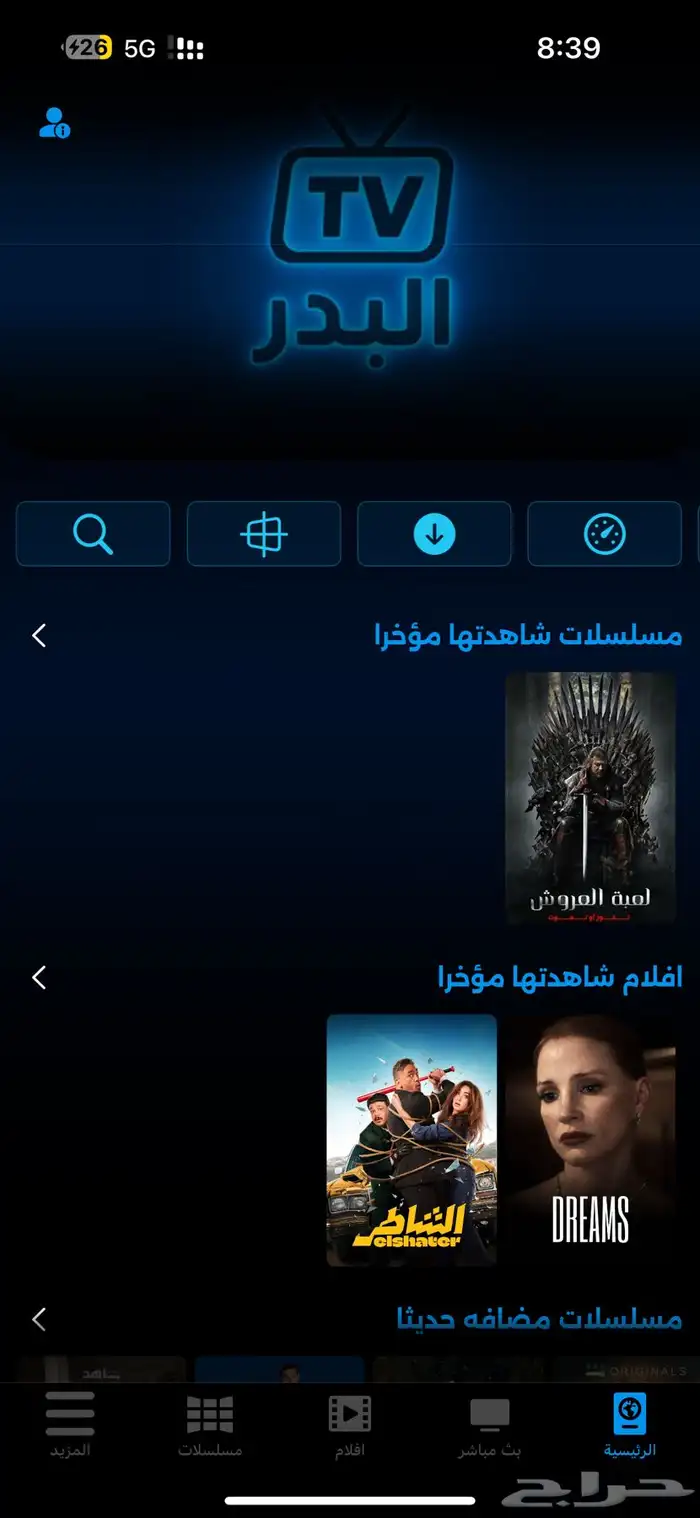Open the Game of Thrones series poster

590,797
